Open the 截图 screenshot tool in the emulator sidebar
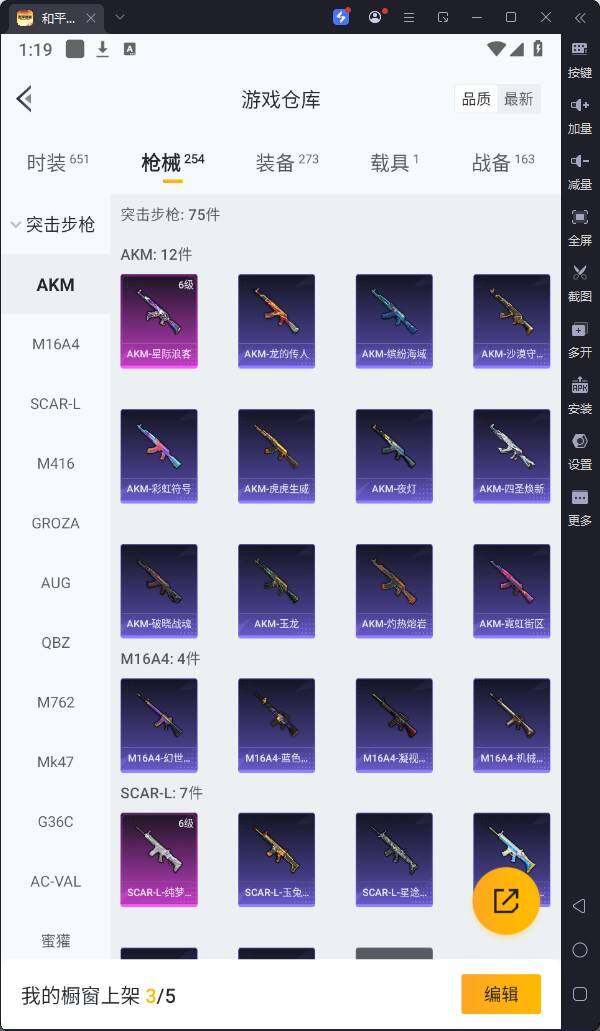The width and height of the screenshot is (600, 1031). coord(580,282)
